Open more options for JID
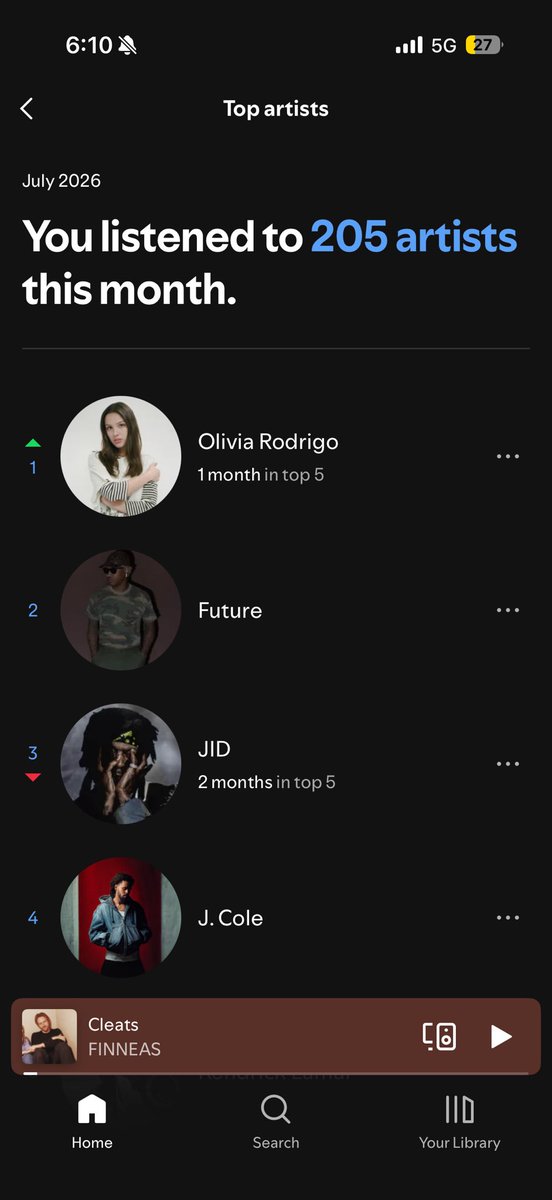552x1200 pixels. pos(508,764)
